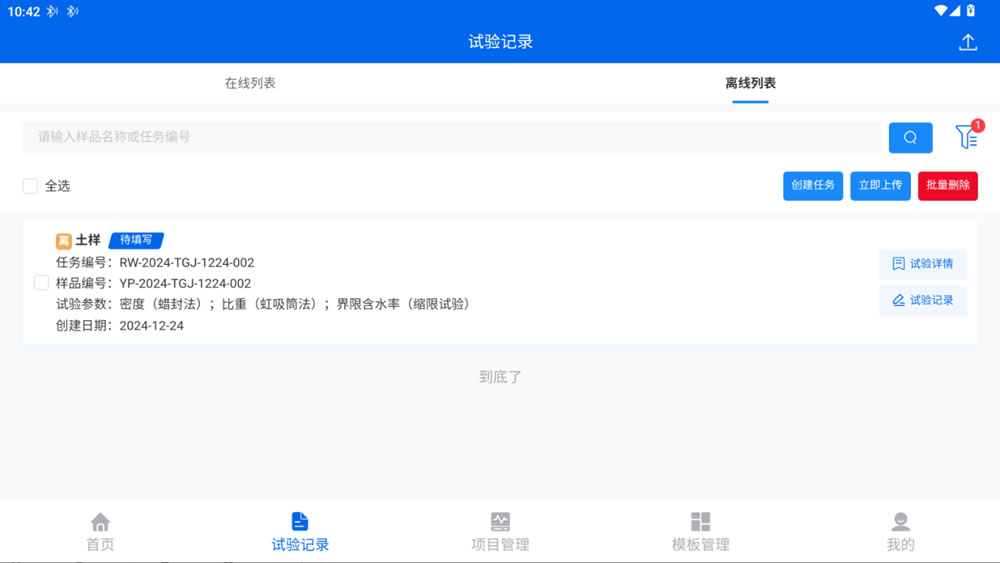
Task: Go to the 我的 tab
Action: tap(900, 532)
